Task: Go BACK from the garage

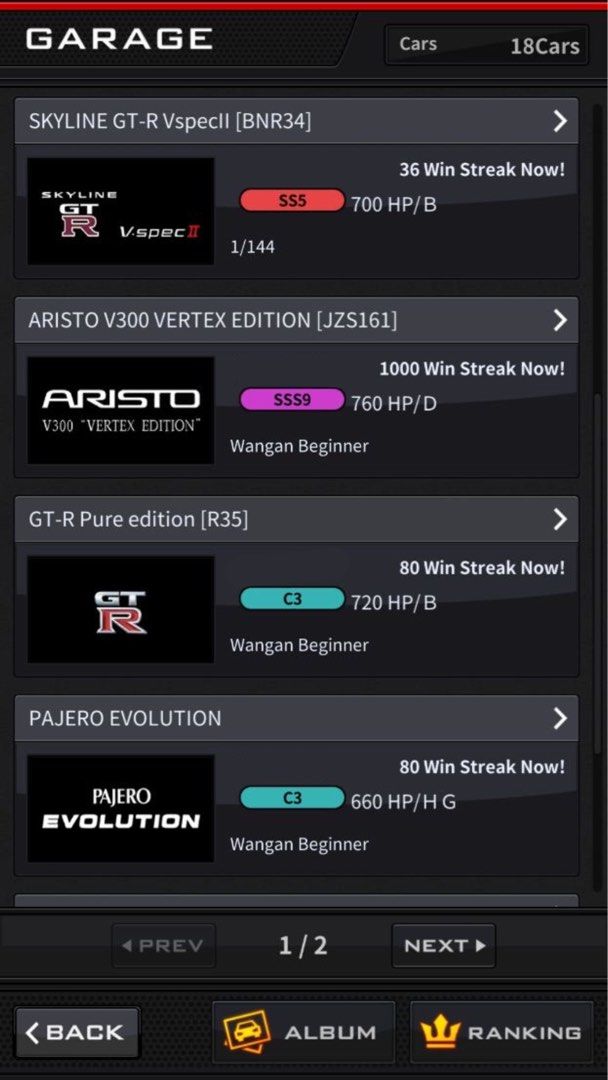Action: coord(77,1032)
